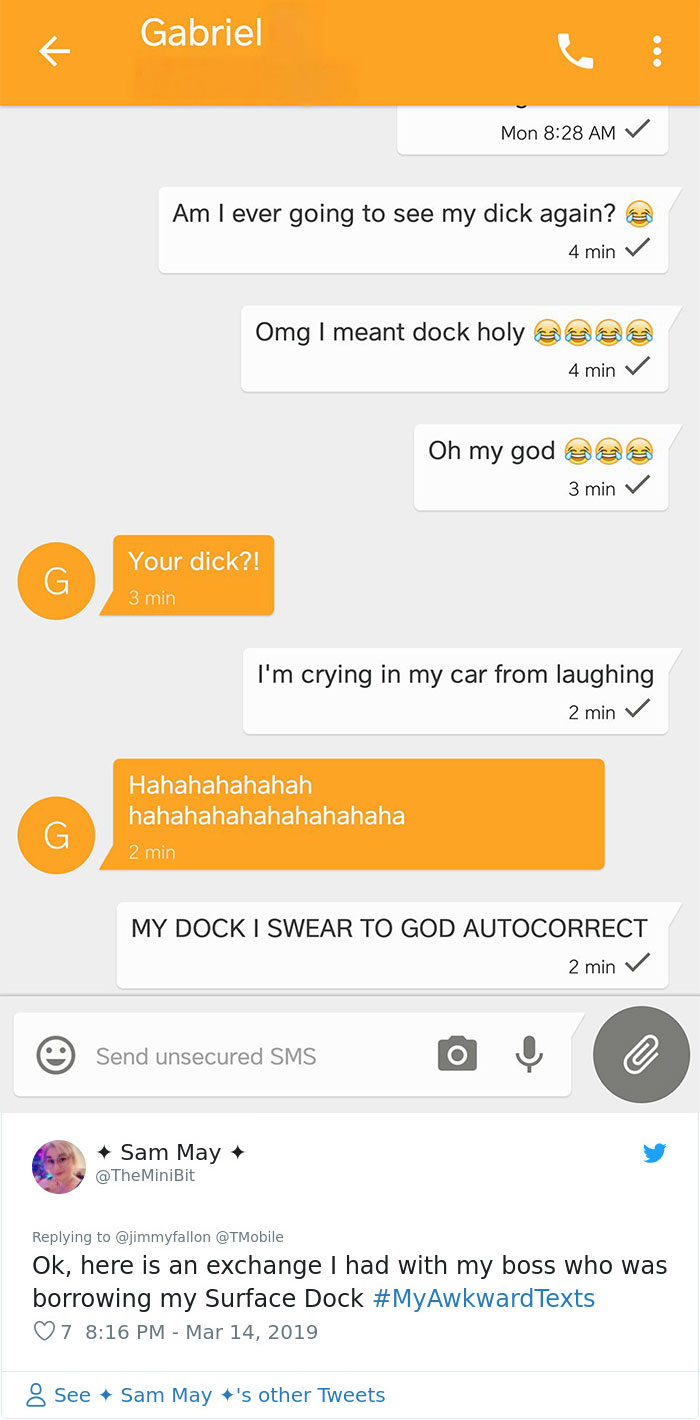The width and height of the screenshot is (700, 1420).
Task: Open Sam May's profile avatar
Action: [59, 1166]
